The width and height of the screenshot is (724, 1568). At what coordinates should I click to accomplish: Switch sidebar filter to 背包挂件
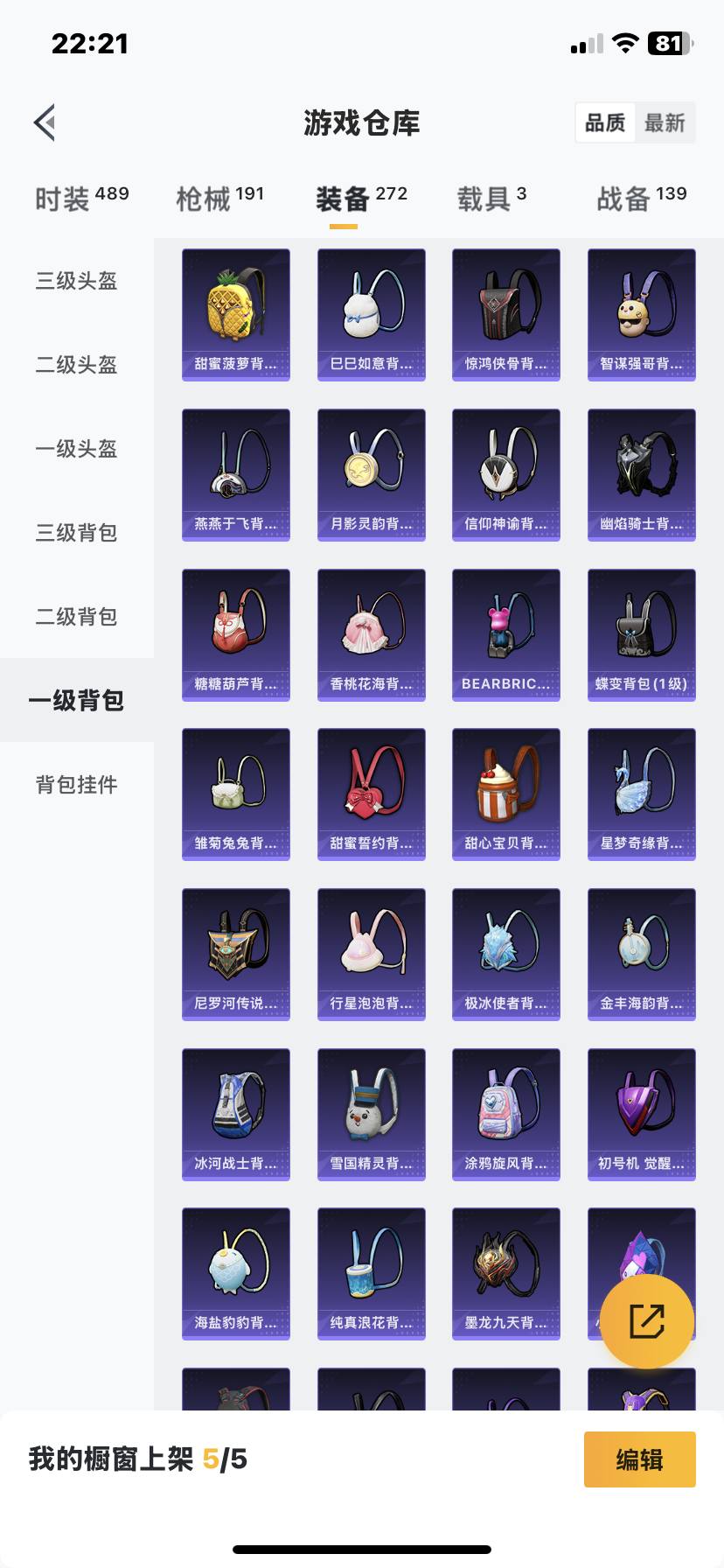point(77,785)
